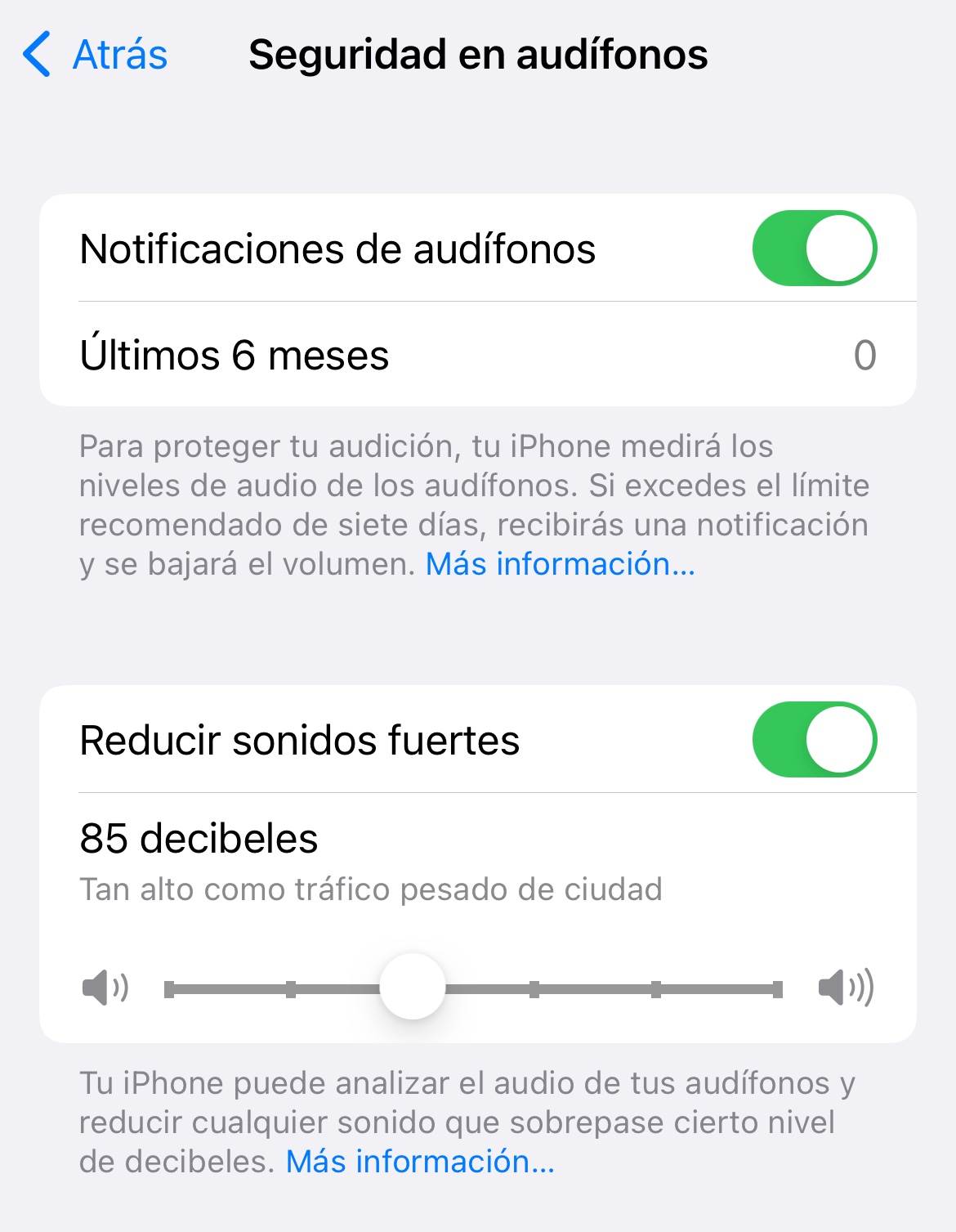Disable Notificaciones de audífonos
This screenshot has width=956, height=1232.
coord(814,249)
